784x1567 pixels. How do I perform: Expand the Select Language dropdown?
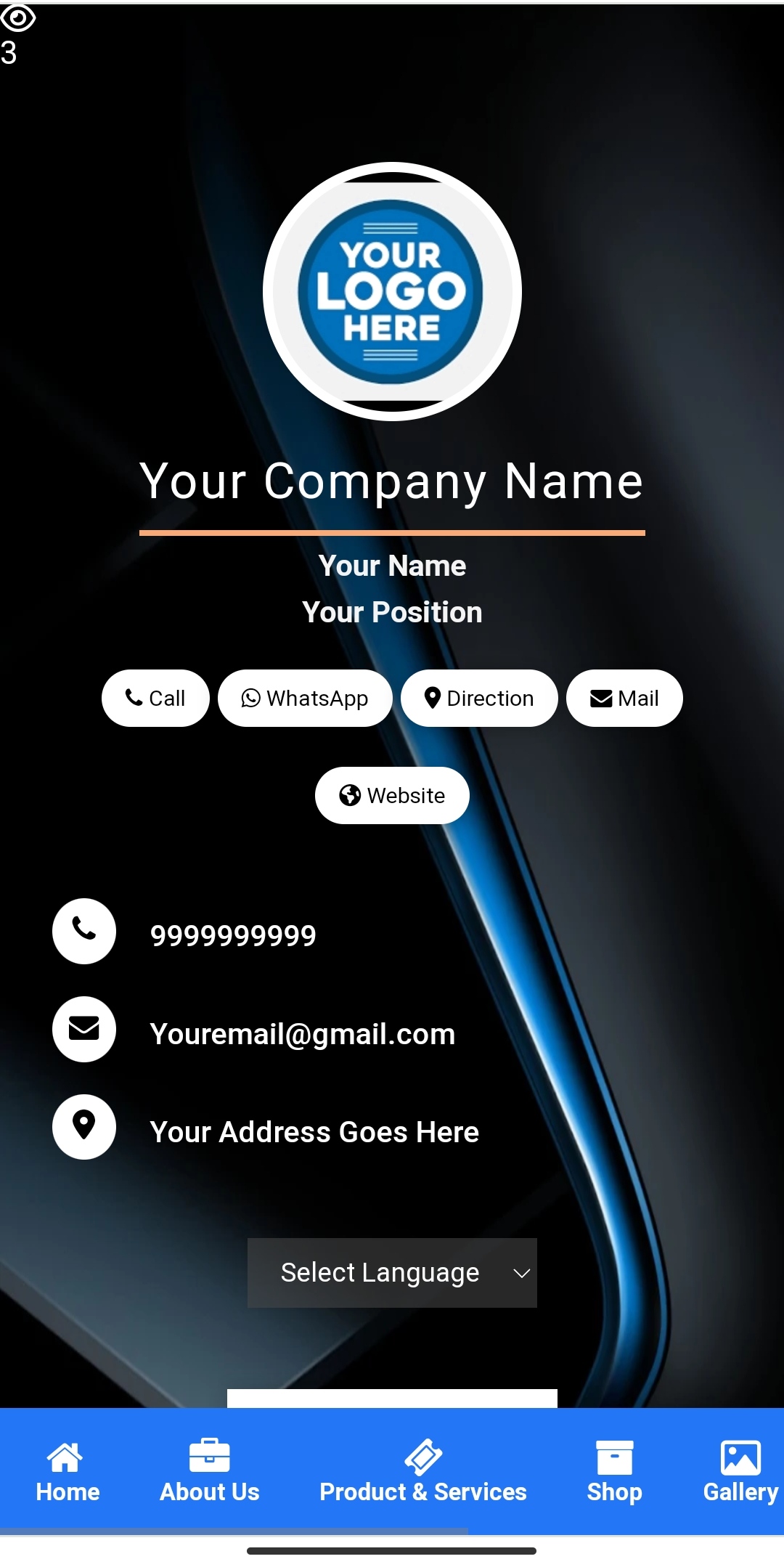(392, 1272)
